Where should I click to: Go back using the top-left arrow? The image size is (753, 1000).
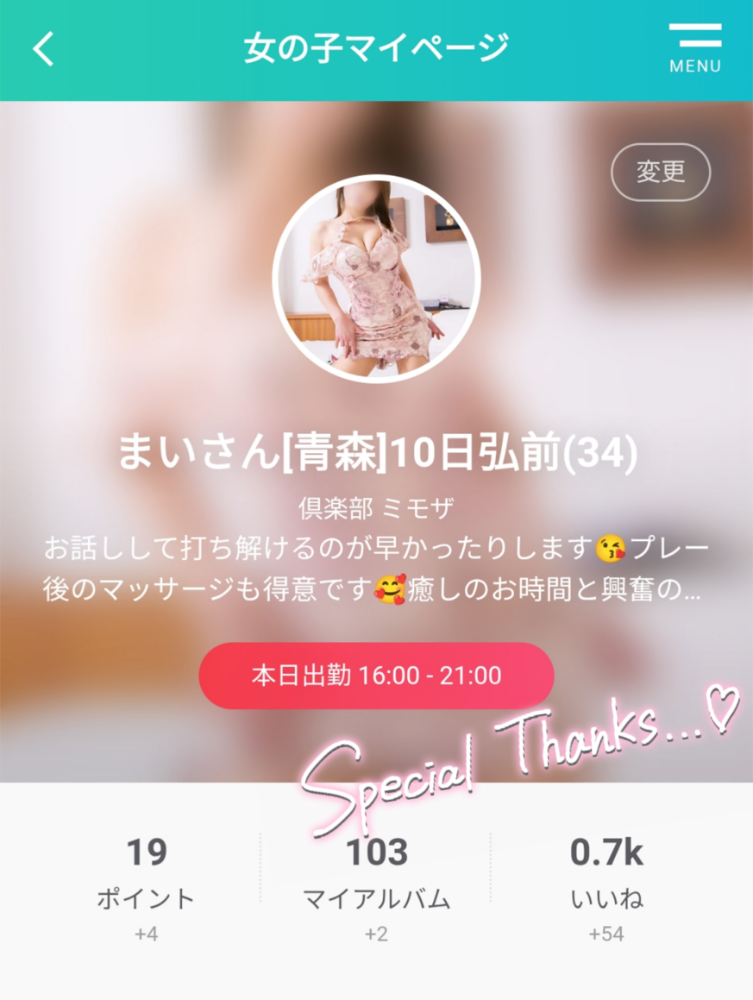[43, 48]
